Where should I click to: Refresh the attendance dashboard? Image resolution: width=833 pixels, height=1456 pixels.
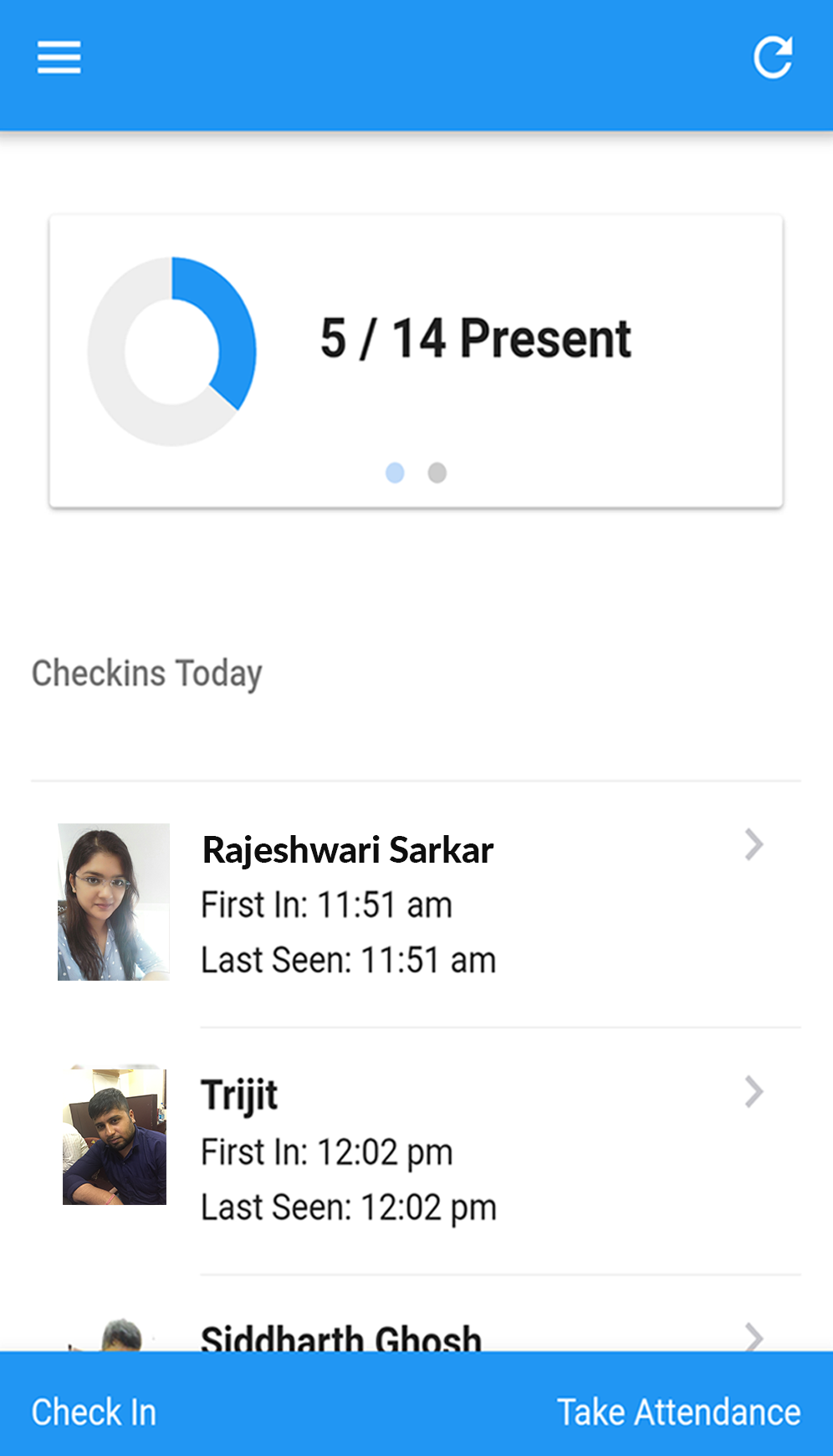[772, 58]
